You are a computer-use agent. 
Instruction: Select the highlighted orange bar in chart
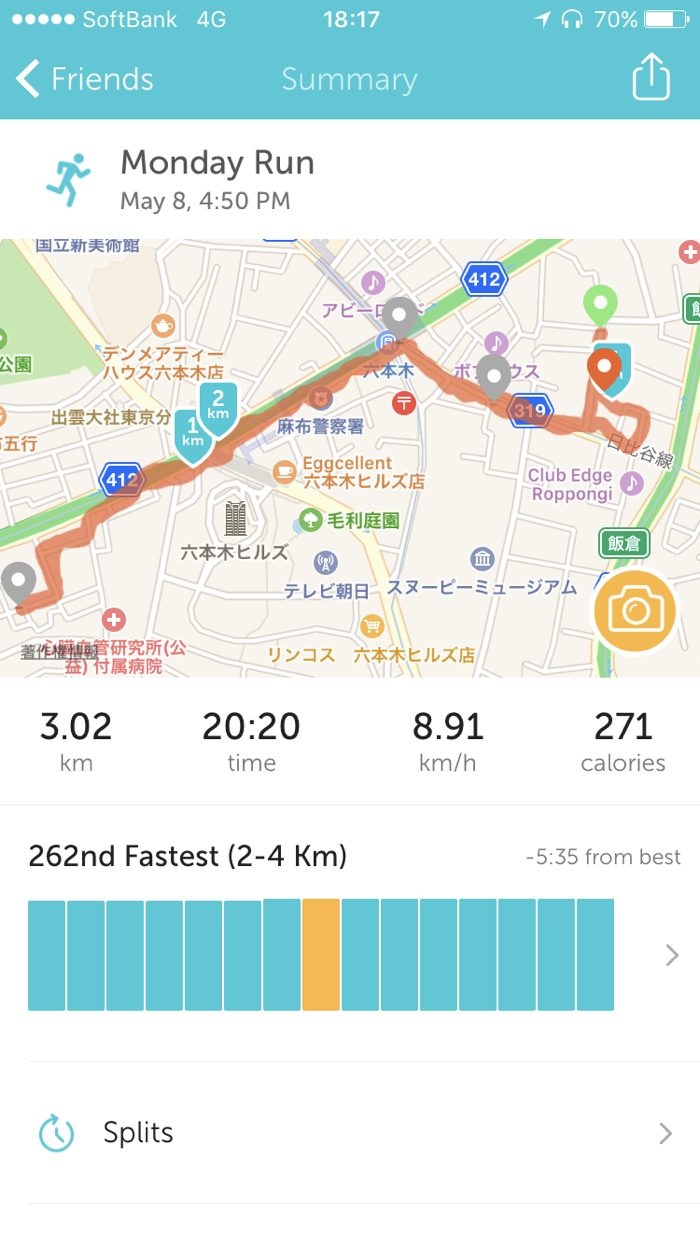[x=321, y=955]
